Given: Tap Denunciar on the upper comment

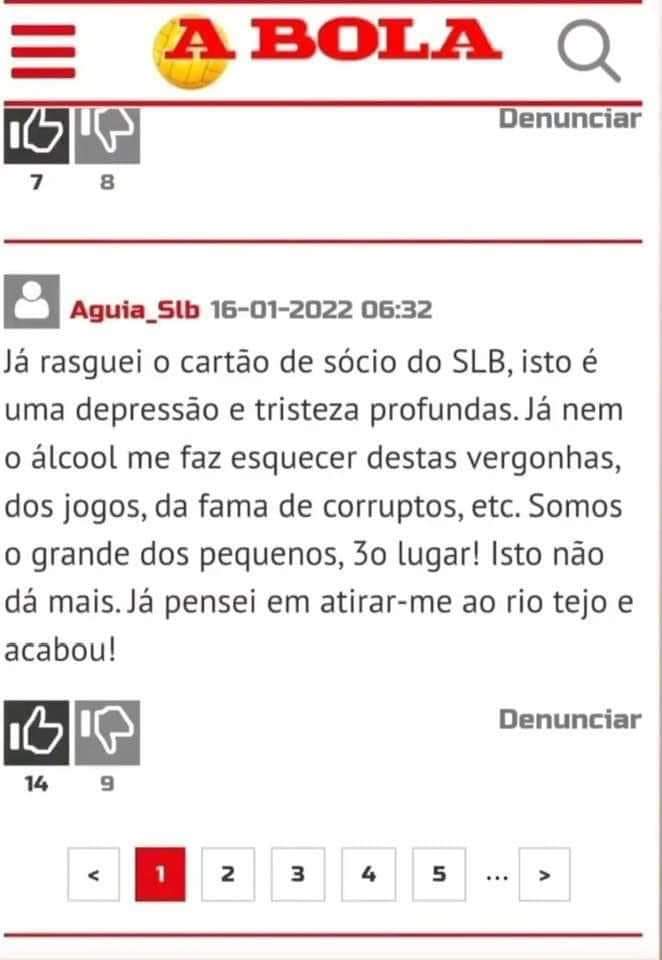Looking at the screenshot, I should (x=569, y=119).
